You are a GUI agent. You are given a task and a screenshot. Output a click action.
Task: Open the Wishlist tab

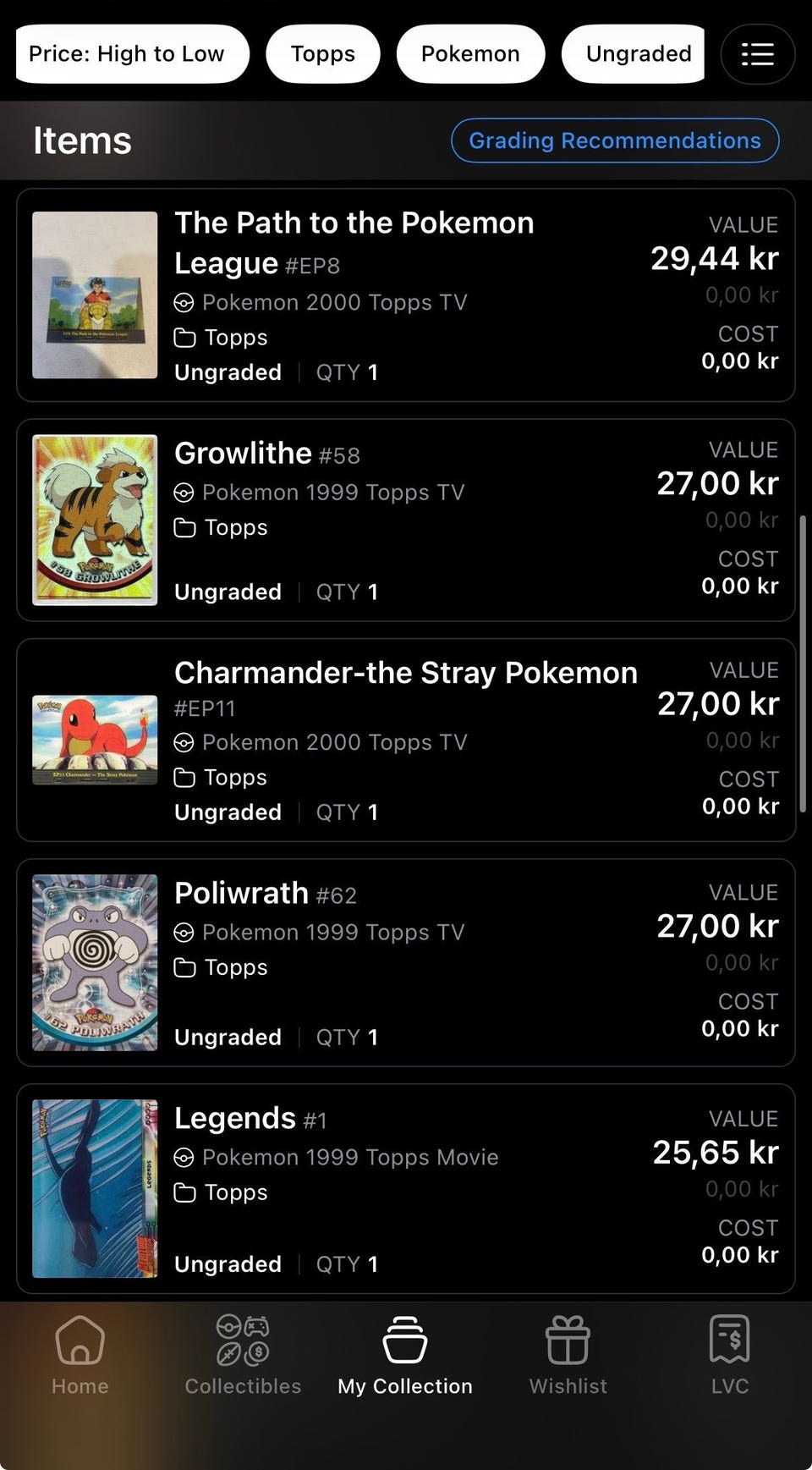tap(568, 1356)
